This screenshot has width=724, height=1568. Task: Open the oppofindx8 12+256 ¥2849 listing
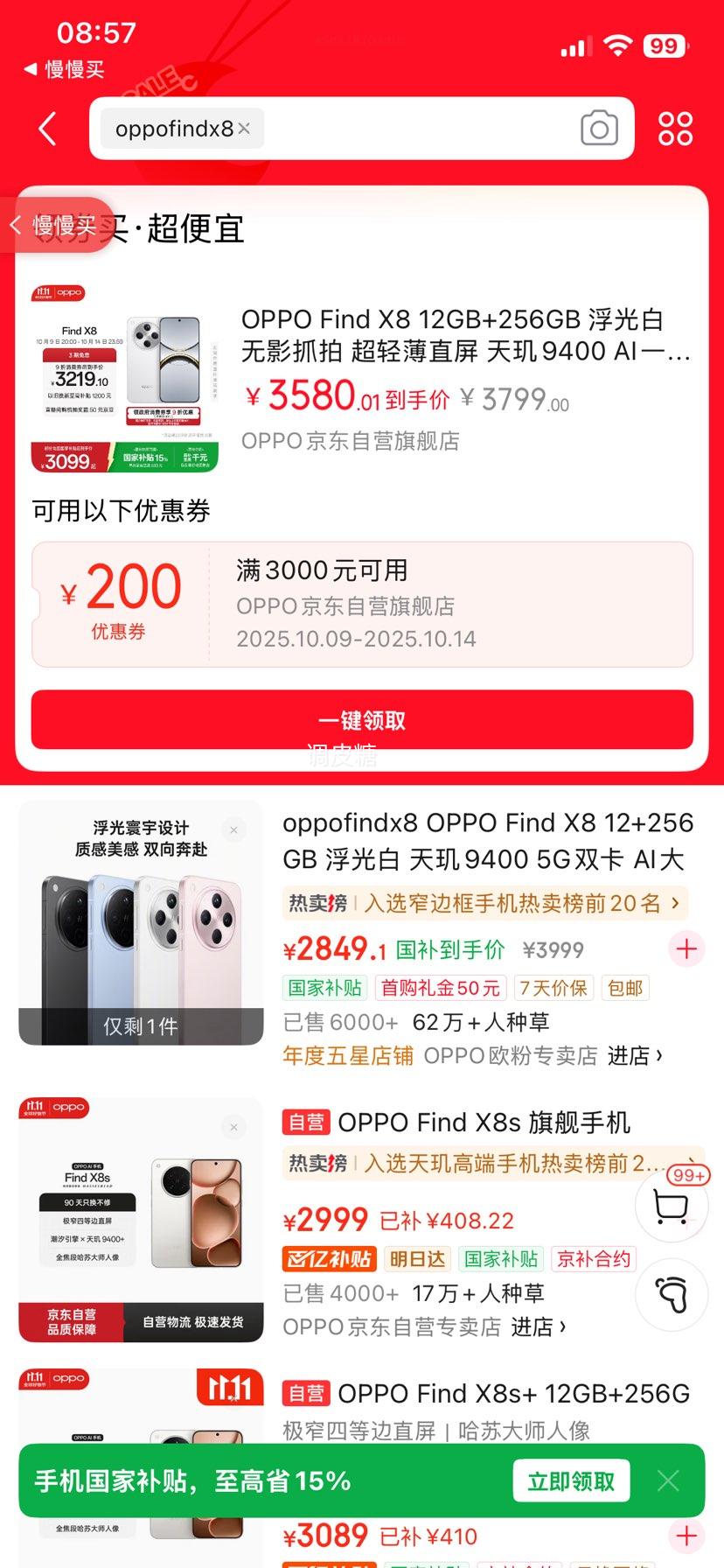486,840
